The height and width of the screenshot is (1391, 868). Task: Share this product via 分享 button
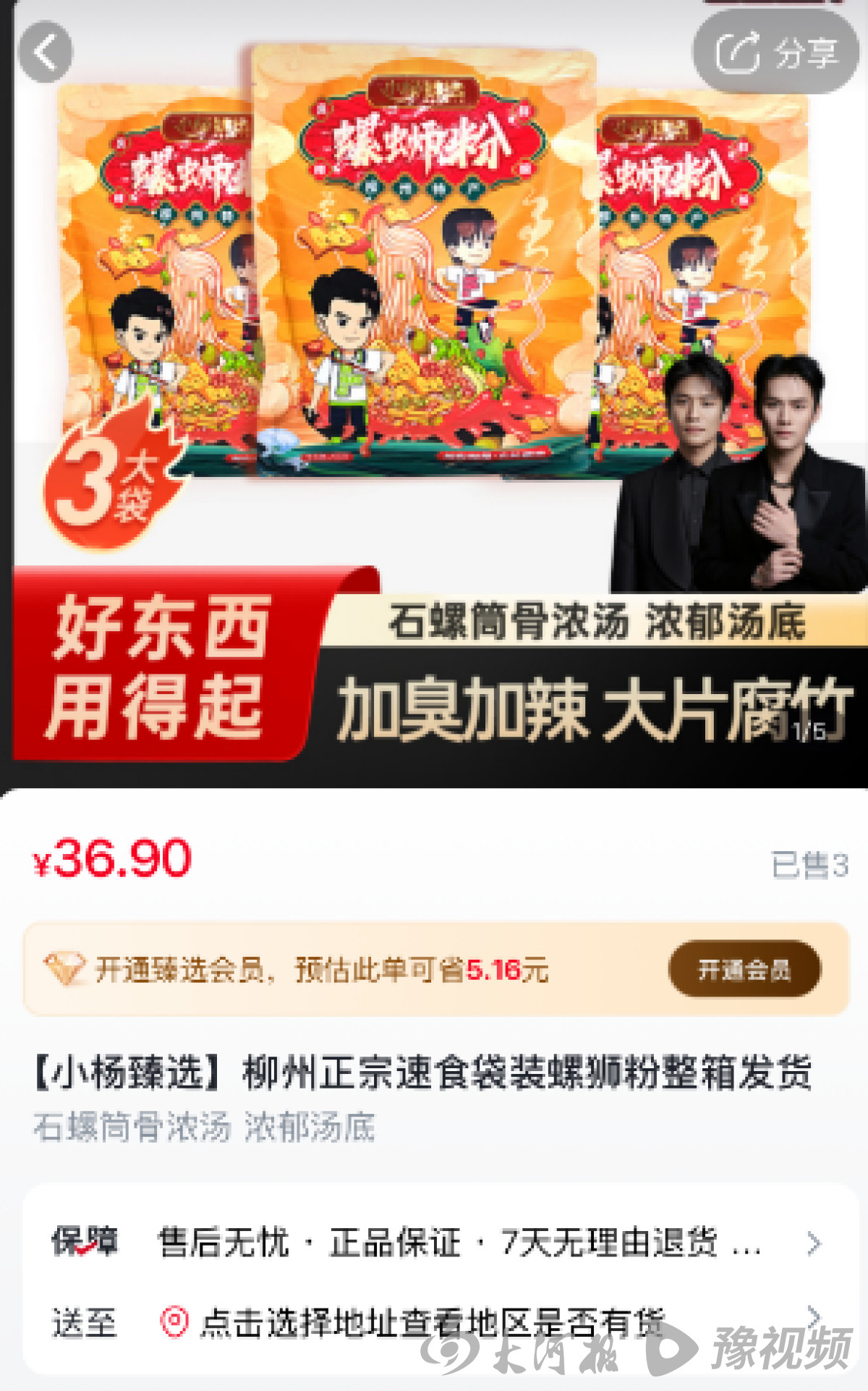coord(776,52)
